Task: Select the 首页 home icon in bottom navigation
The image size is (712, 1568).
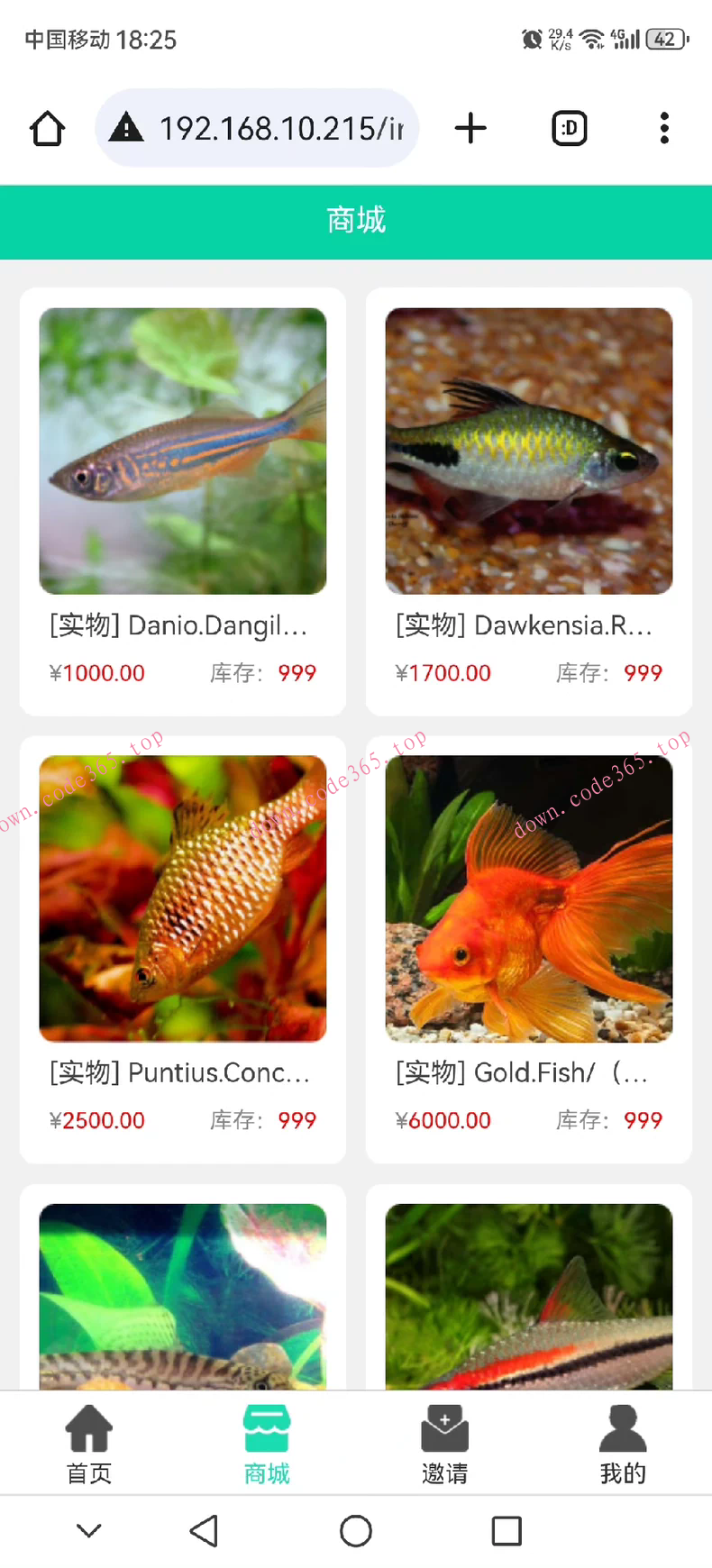Action: (88, 1429)
